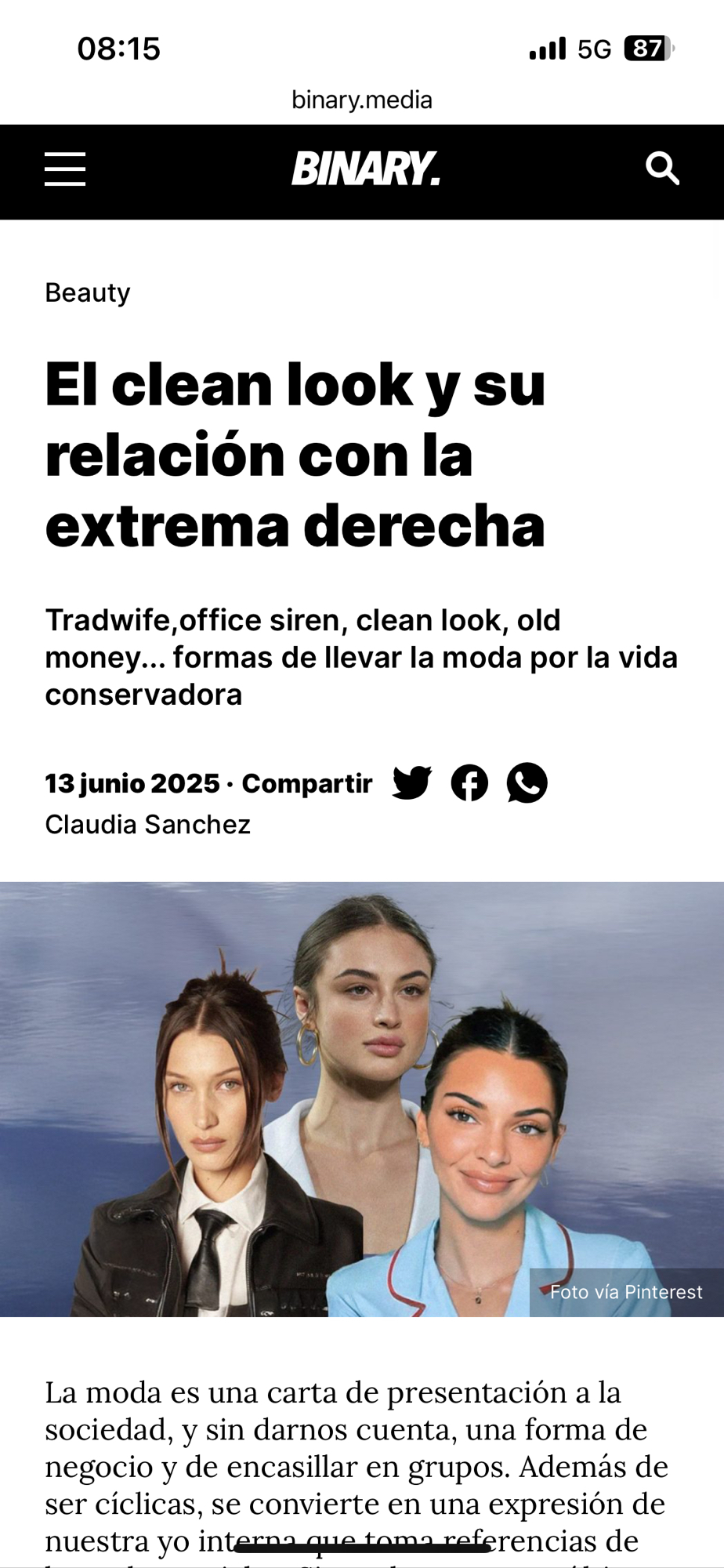Screen dimensions: 724x1568
Task: Go to Binary home via logo
Action: 365,169
